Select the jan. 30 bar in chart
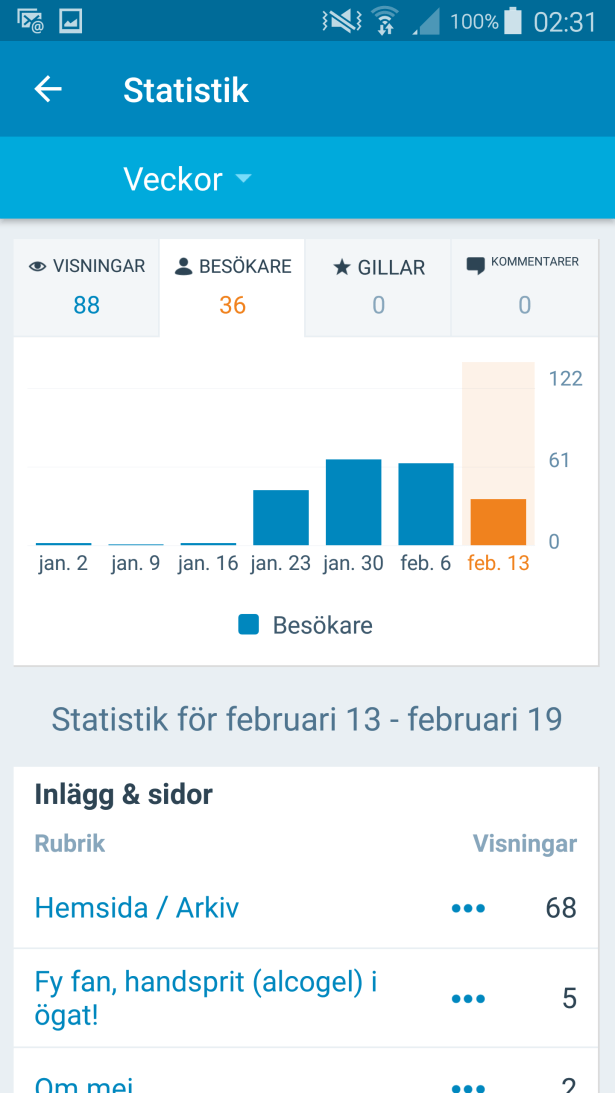Image resolution: width=615 pixels, height=1093 pixels. coord(353,502)
